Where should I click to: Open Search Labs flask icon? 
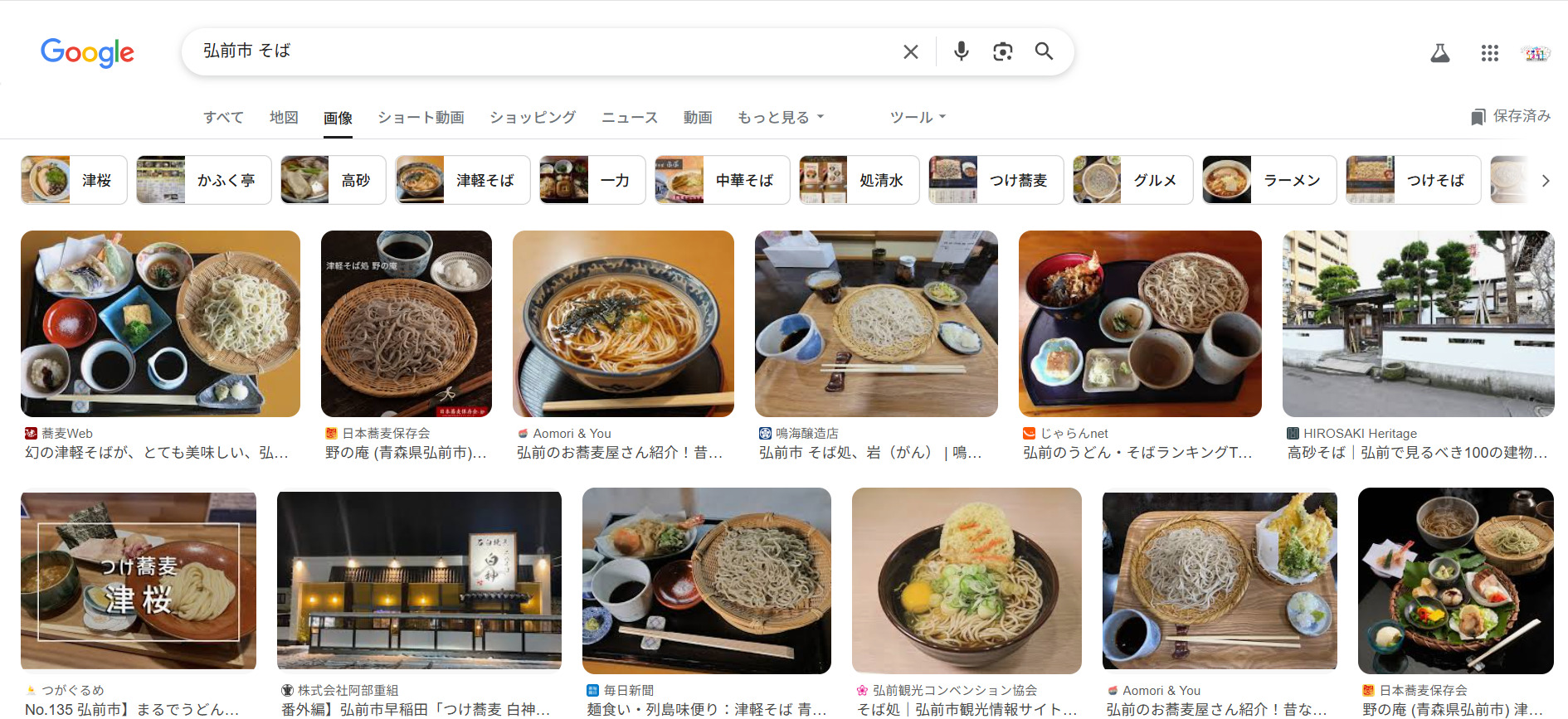[1439, 53]
